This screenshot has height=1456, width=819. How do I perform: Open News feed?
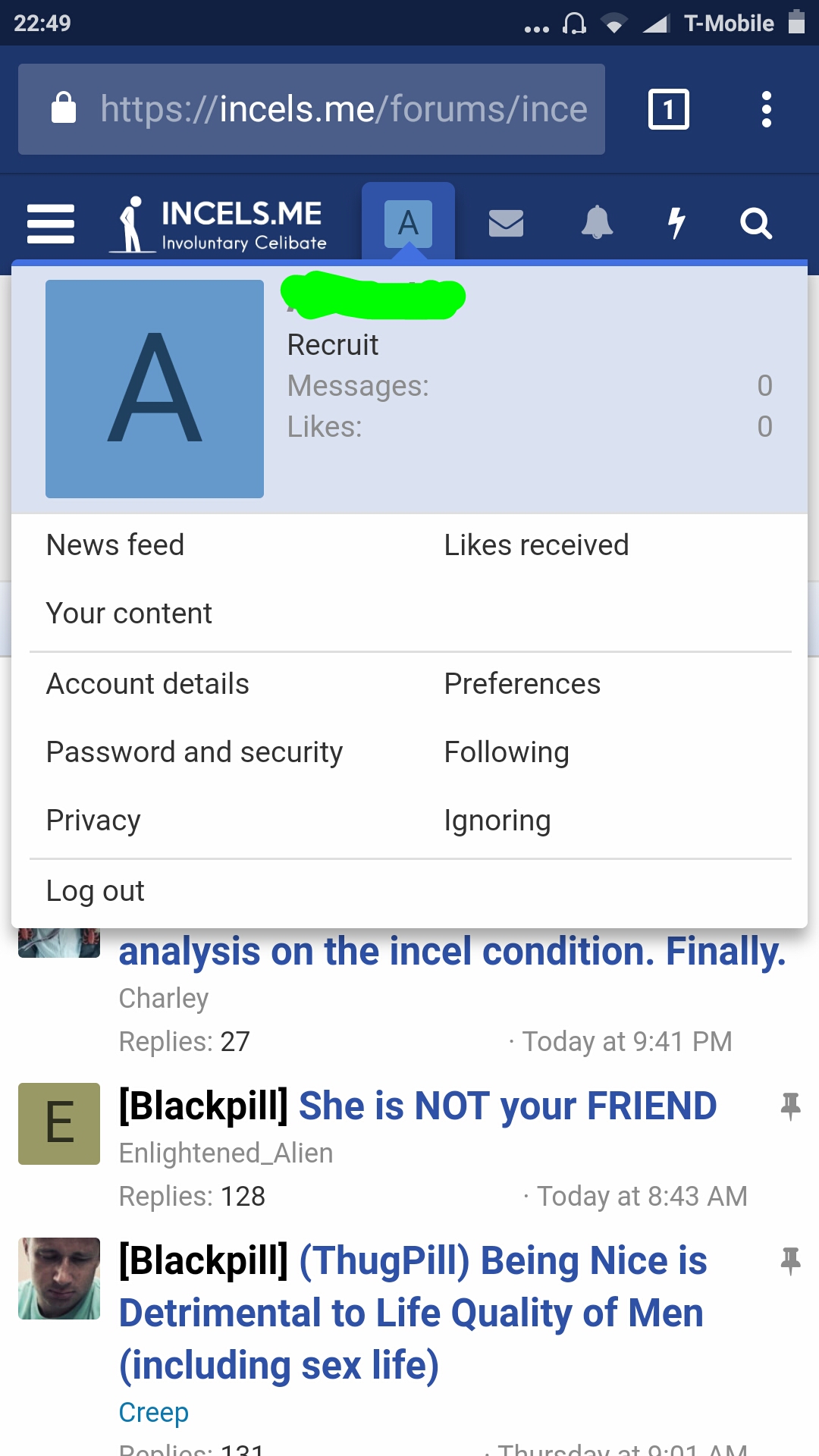tap(115, 545)
